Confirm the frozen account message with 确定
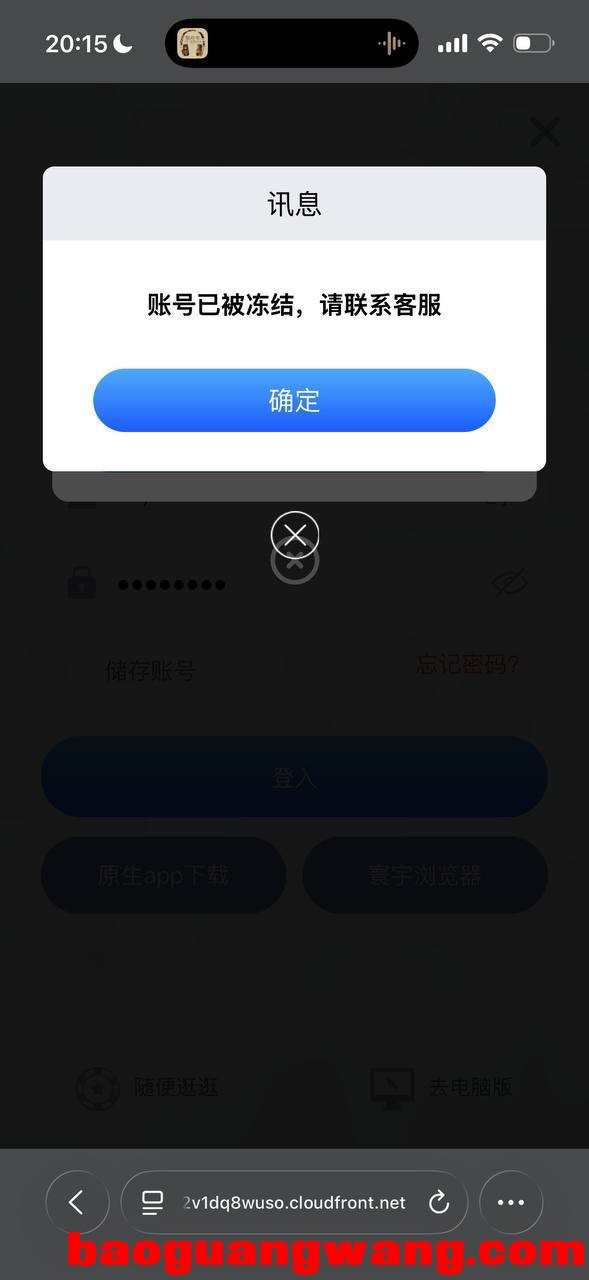This screenshot has width=589, height=1280. (x=294, y=400)
